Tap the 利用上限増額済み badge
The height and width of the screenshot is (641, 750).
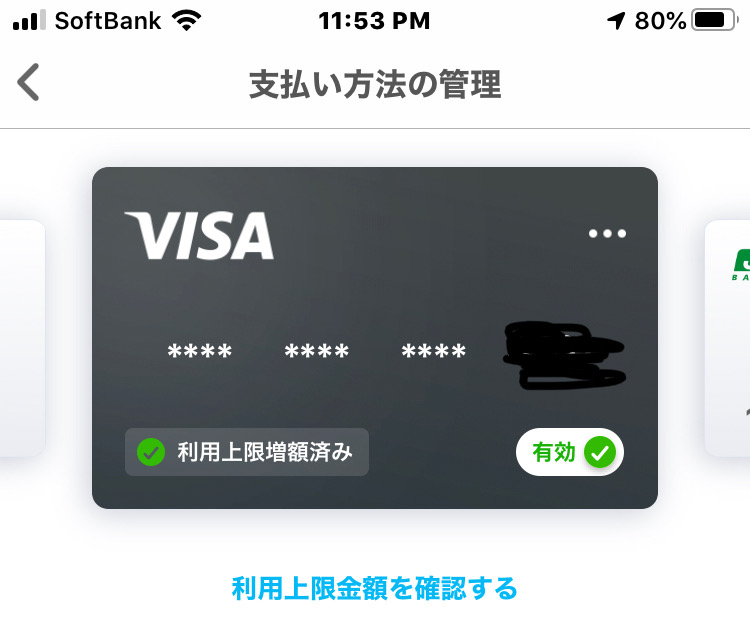(247, 452)
